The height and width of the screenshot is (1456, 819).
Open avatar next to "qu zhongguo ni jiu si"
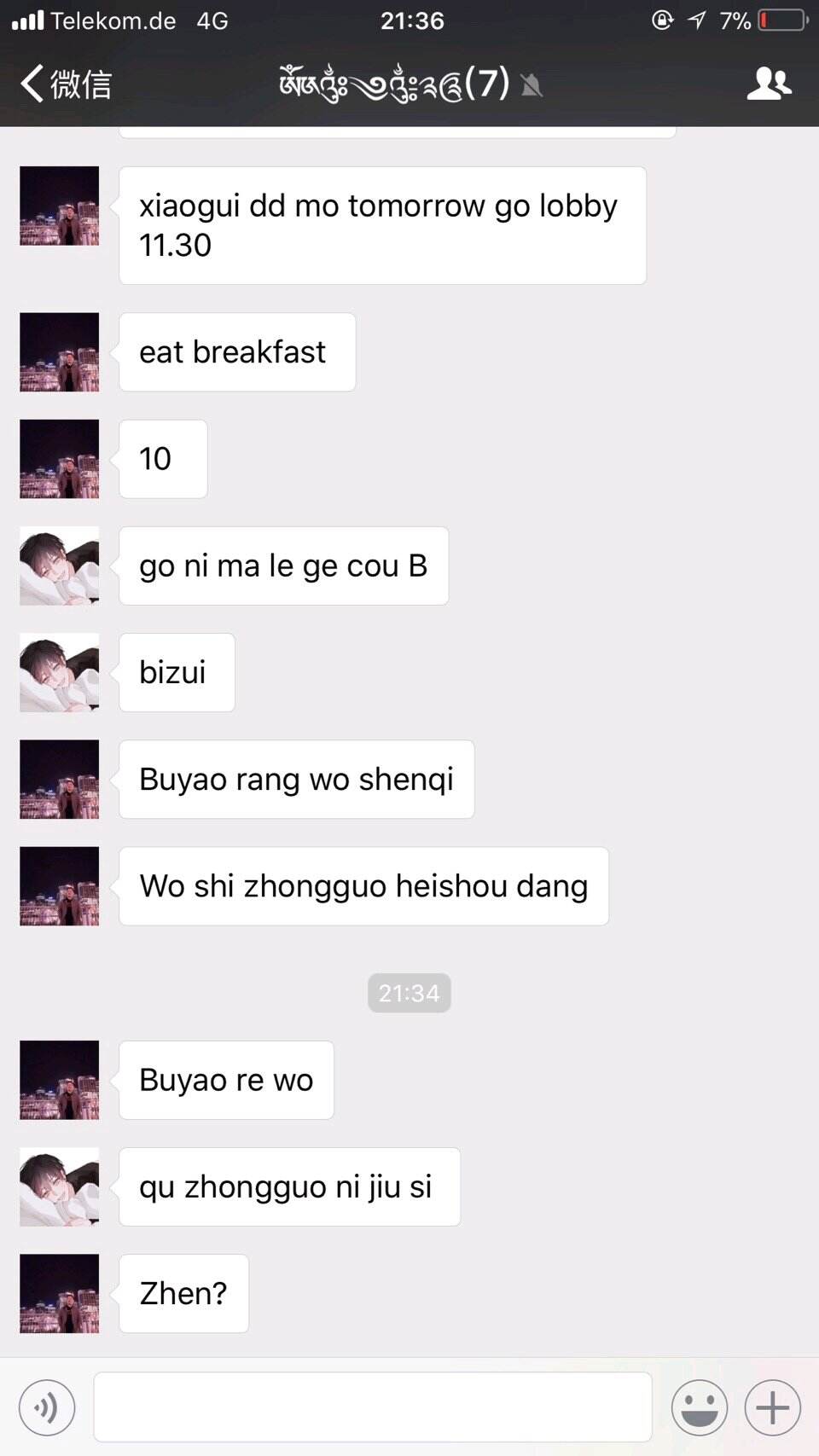coord(60,1186)
